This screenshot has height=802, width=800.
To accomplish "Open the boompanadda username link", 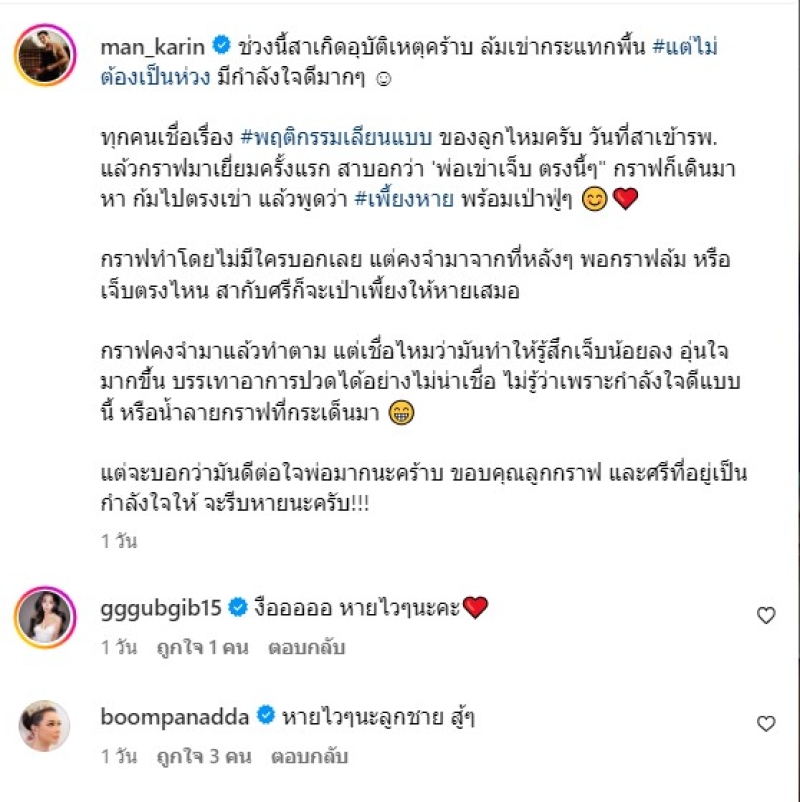I will tap(175, 716).
